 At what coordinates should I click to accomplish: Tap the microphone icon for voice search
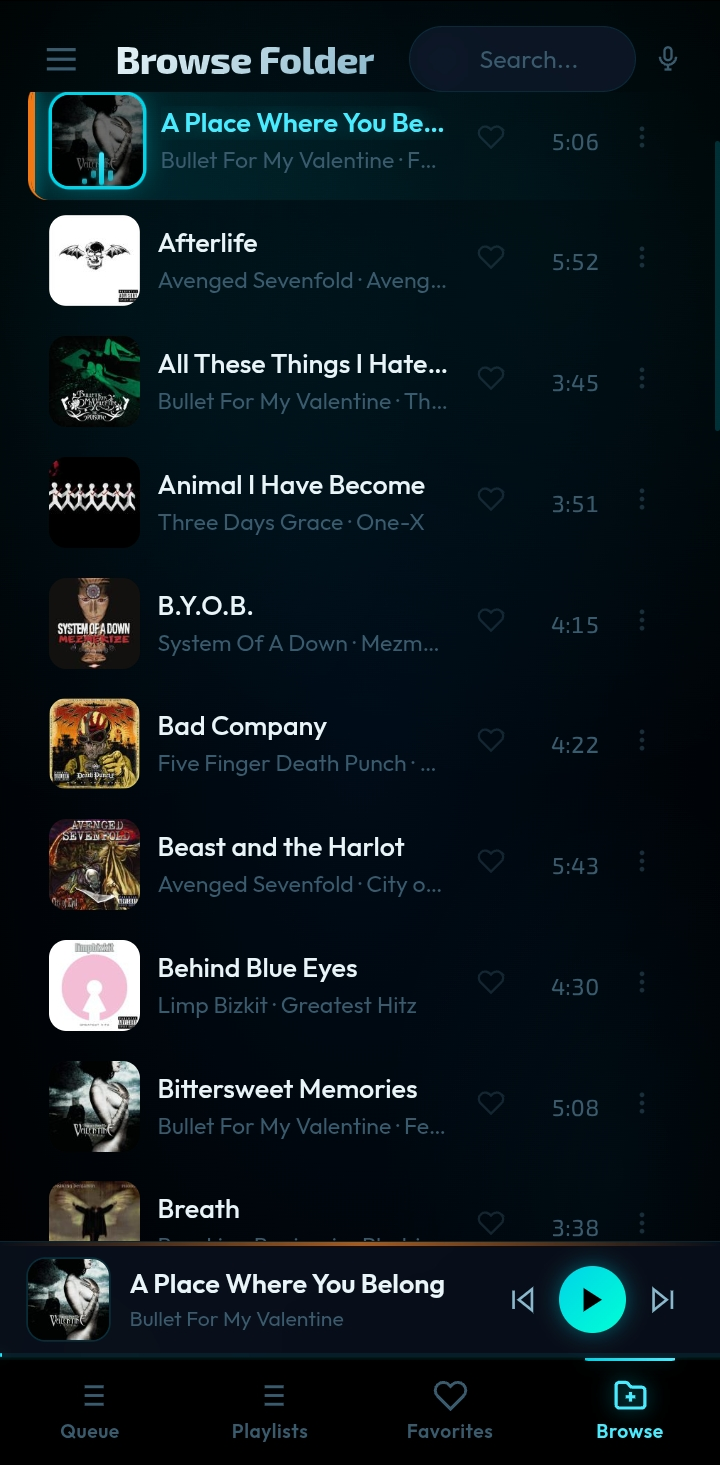pos(667,59)
